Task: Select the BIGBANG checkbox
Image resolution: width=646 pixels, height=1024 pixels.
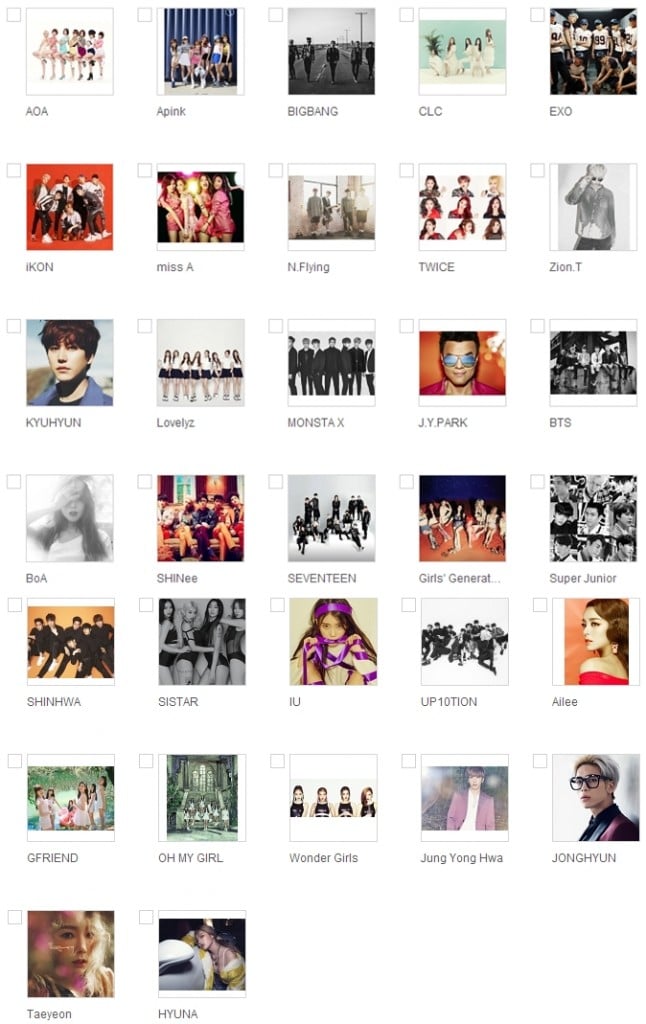Action: (276, 15)
